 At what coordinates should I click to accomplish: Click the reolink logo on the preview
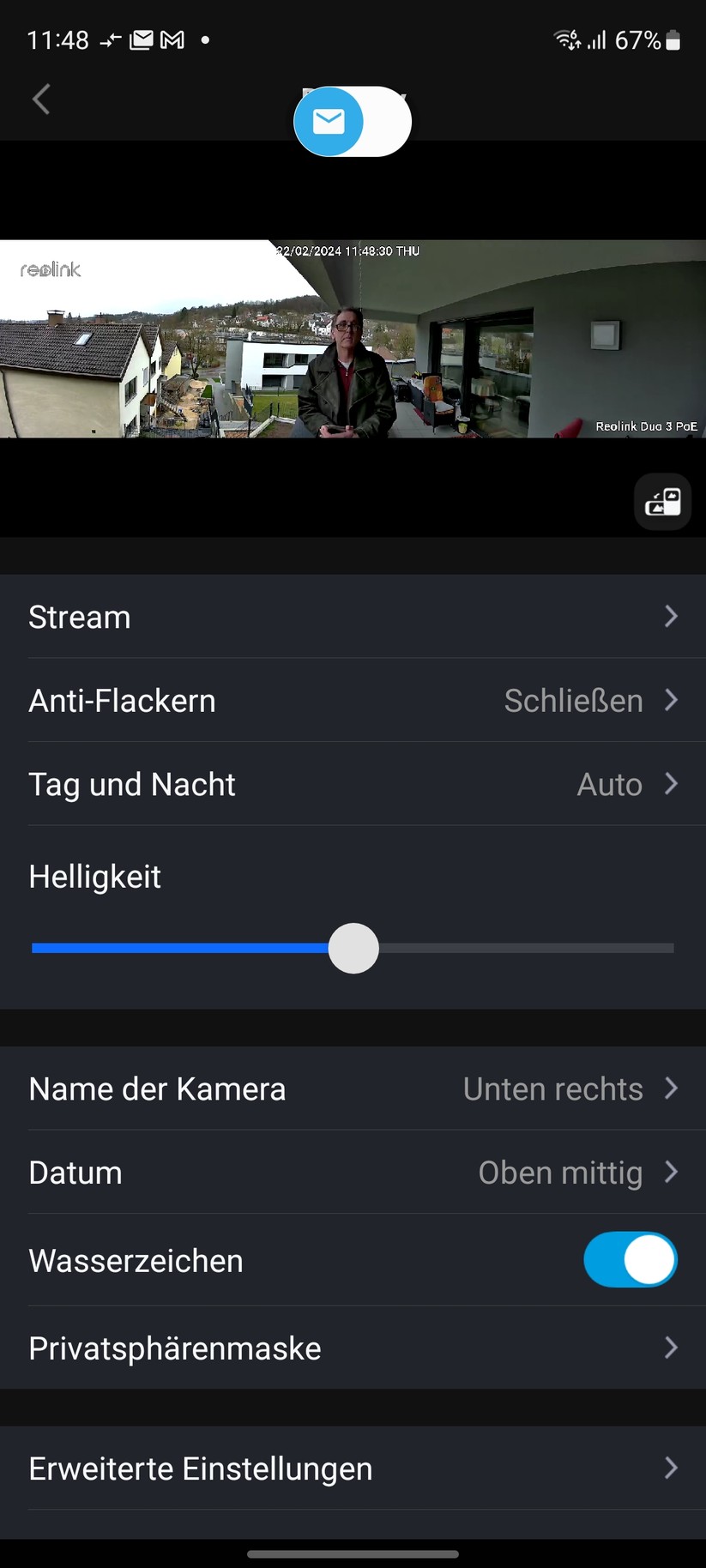click(49, 269)
